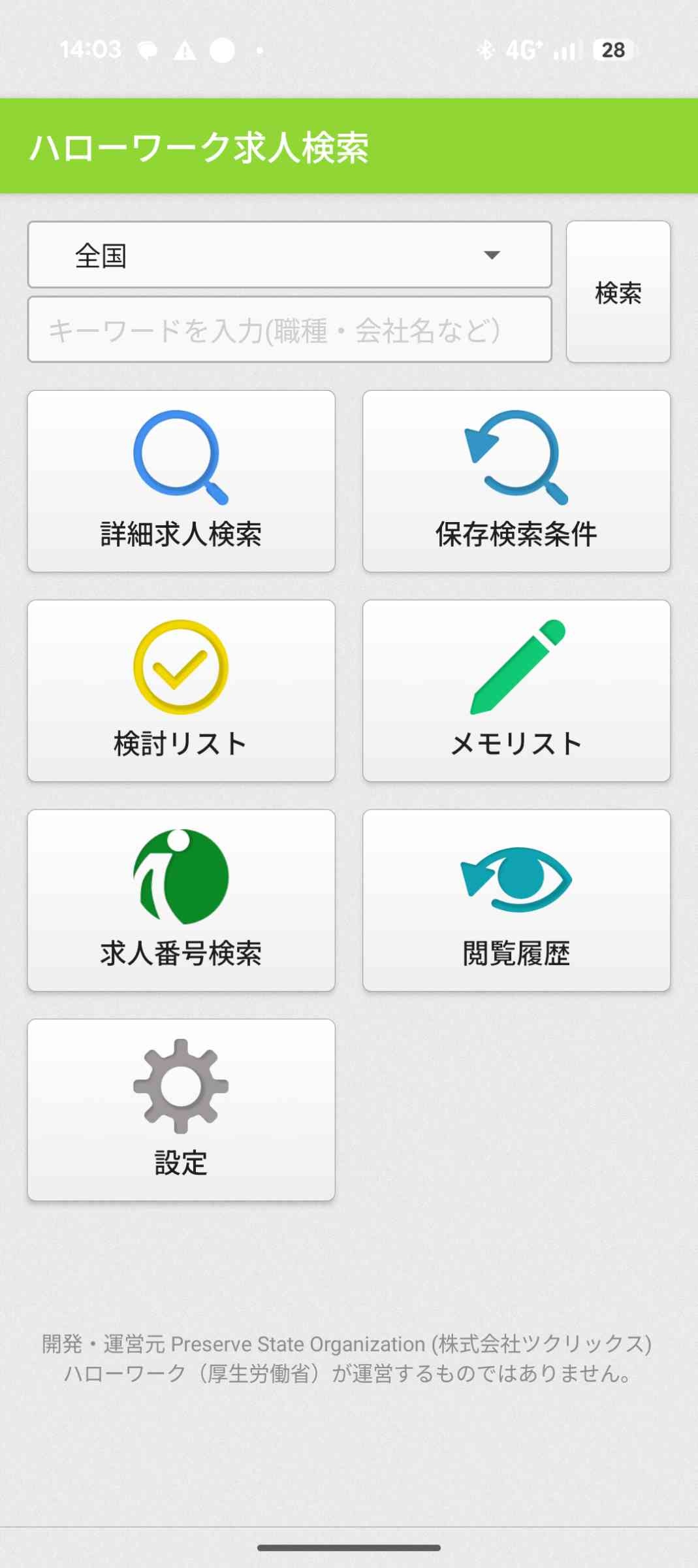This screenshot has height=1568, width=698.
Task: Tap the 検索 search button
Action: tap(618, 292)
